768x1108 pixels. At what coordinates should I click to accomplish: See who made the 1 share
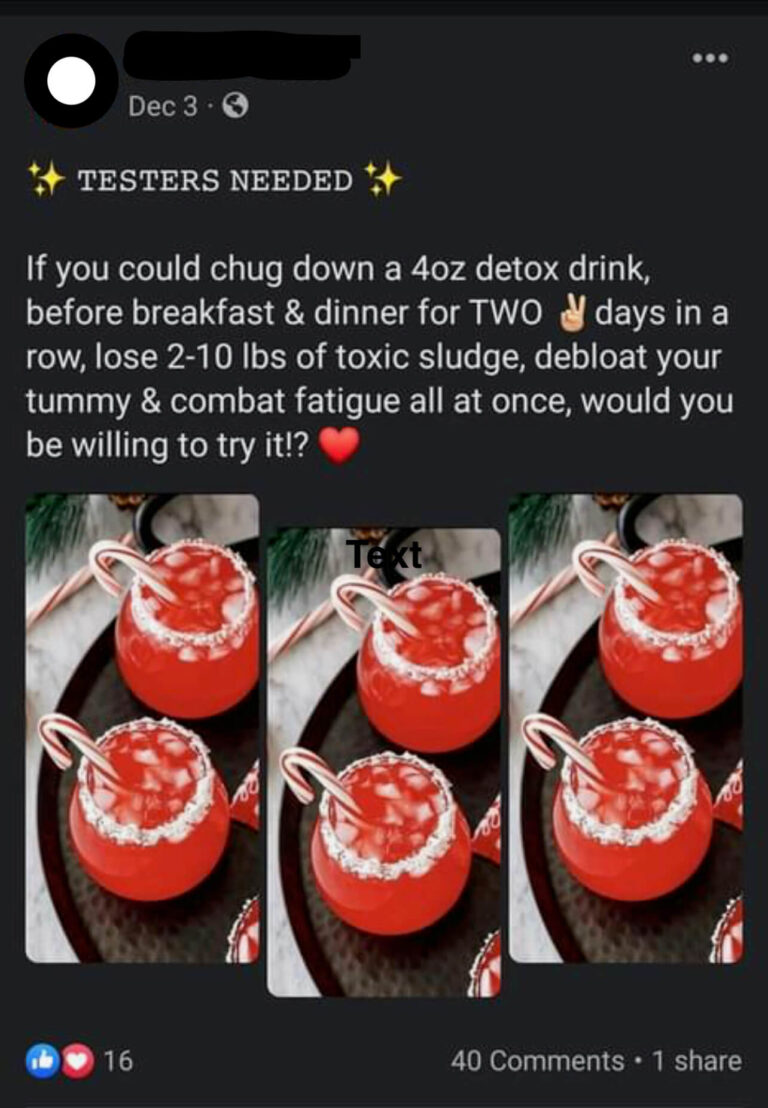tap(697, 1060)
